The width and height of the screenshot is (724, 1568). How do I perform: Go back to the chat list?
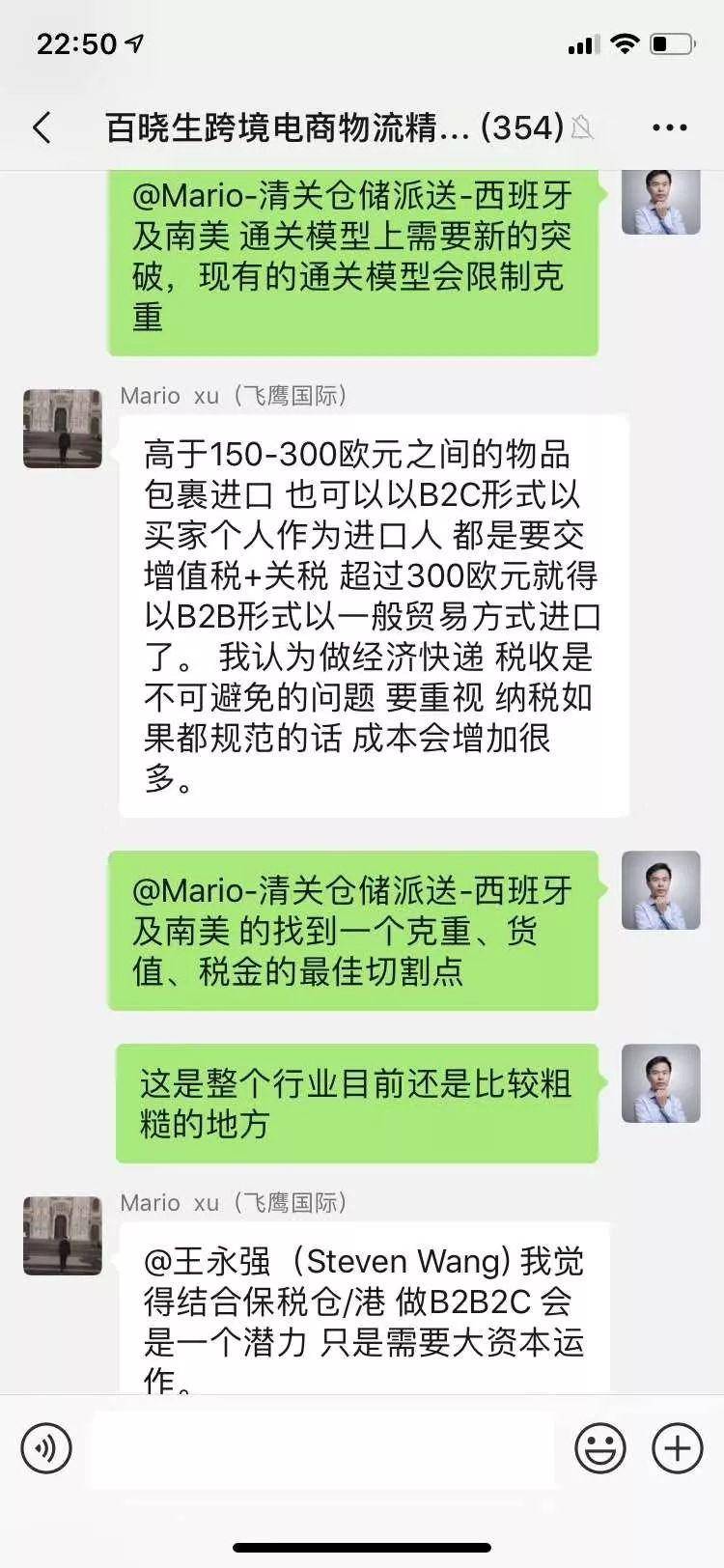click(x=42, y=127)
